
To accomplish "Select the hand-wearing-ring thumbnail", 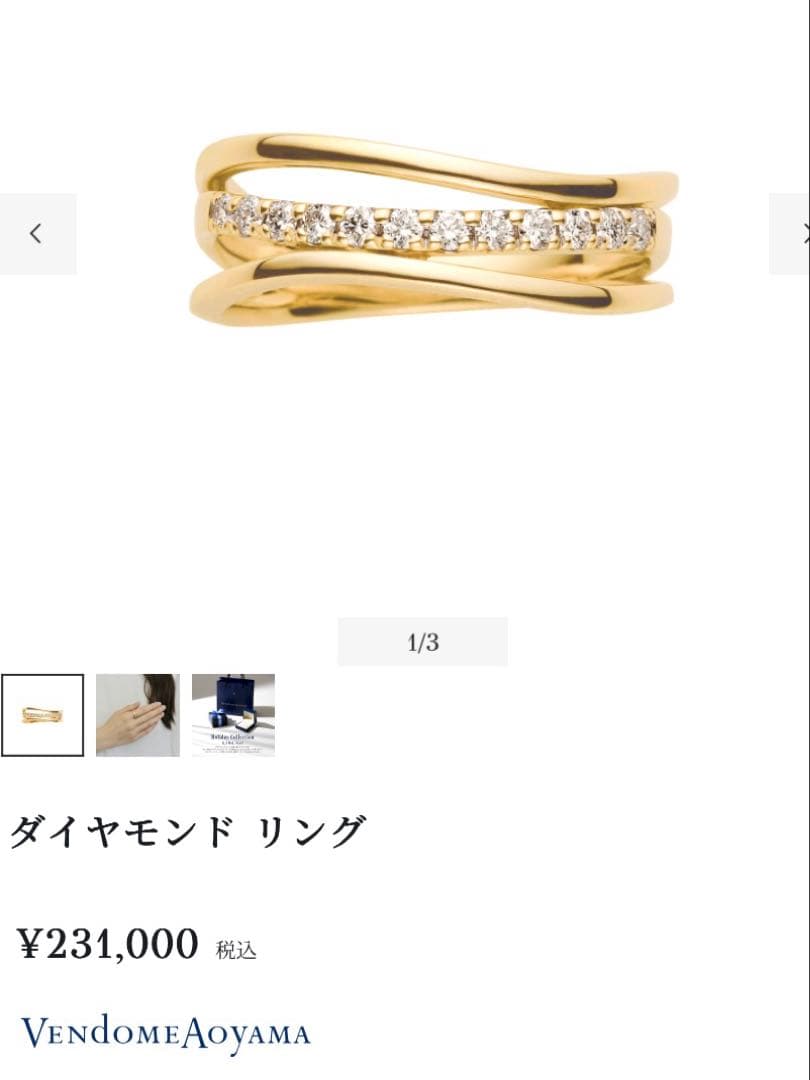I will (137, 714).
